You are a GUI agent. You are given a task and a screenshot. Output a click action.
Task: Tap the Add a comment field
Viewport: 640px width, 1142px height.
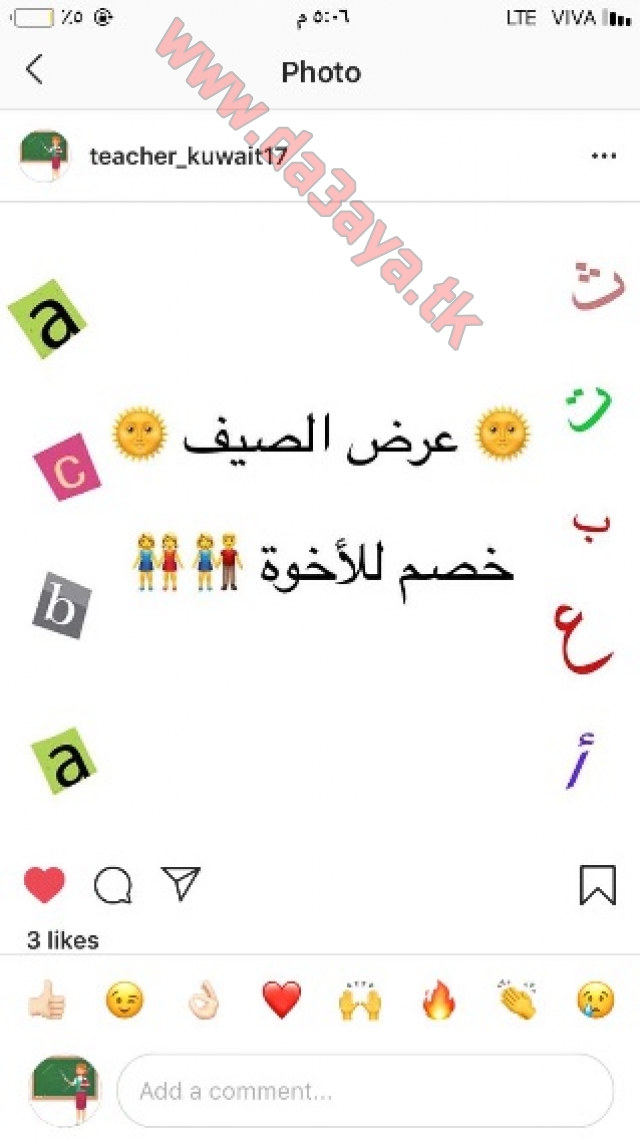coord(365,1090)
